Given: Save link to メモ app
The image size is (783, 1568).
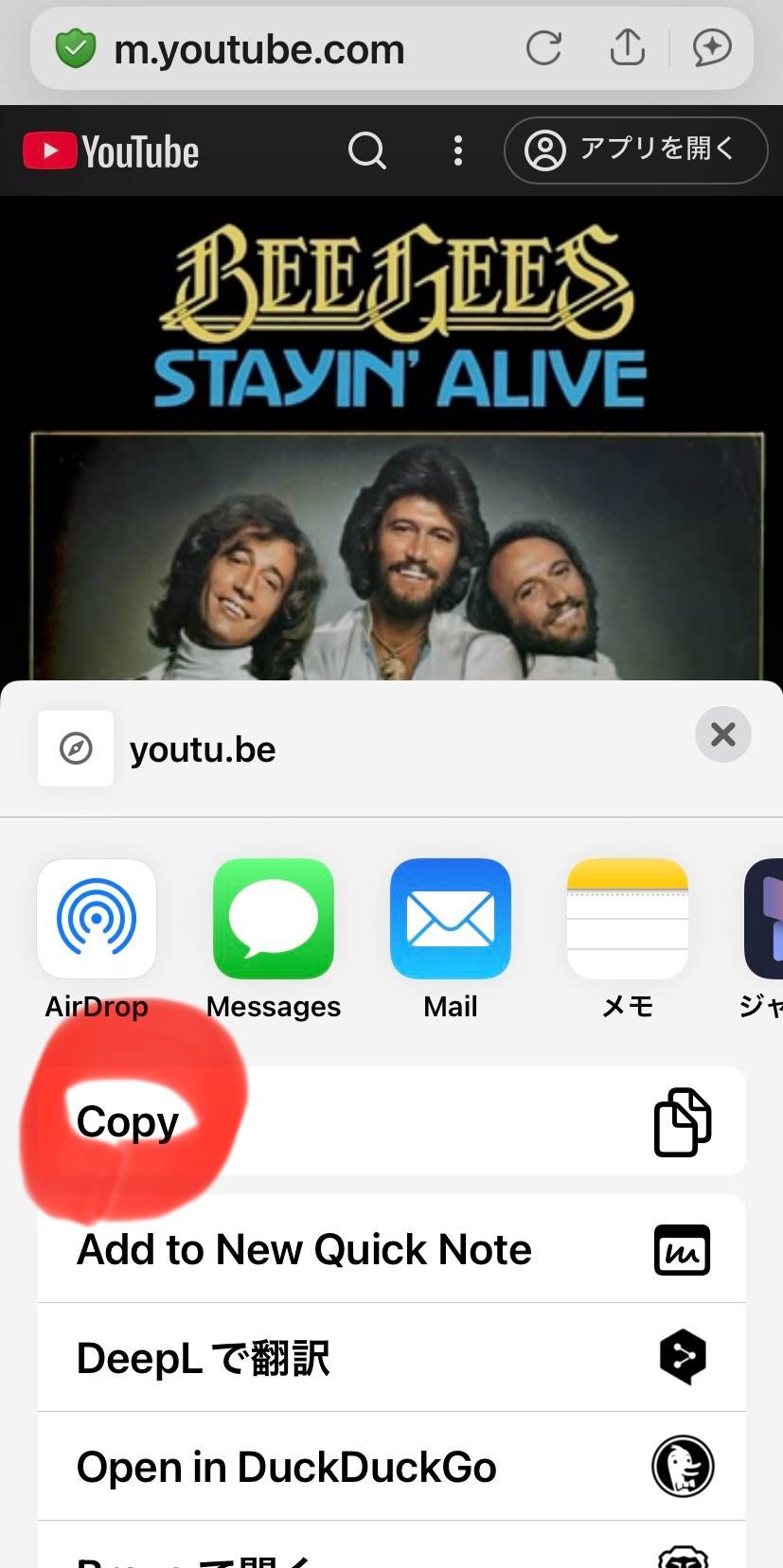Looking at the screenshot, I should 627,920.
